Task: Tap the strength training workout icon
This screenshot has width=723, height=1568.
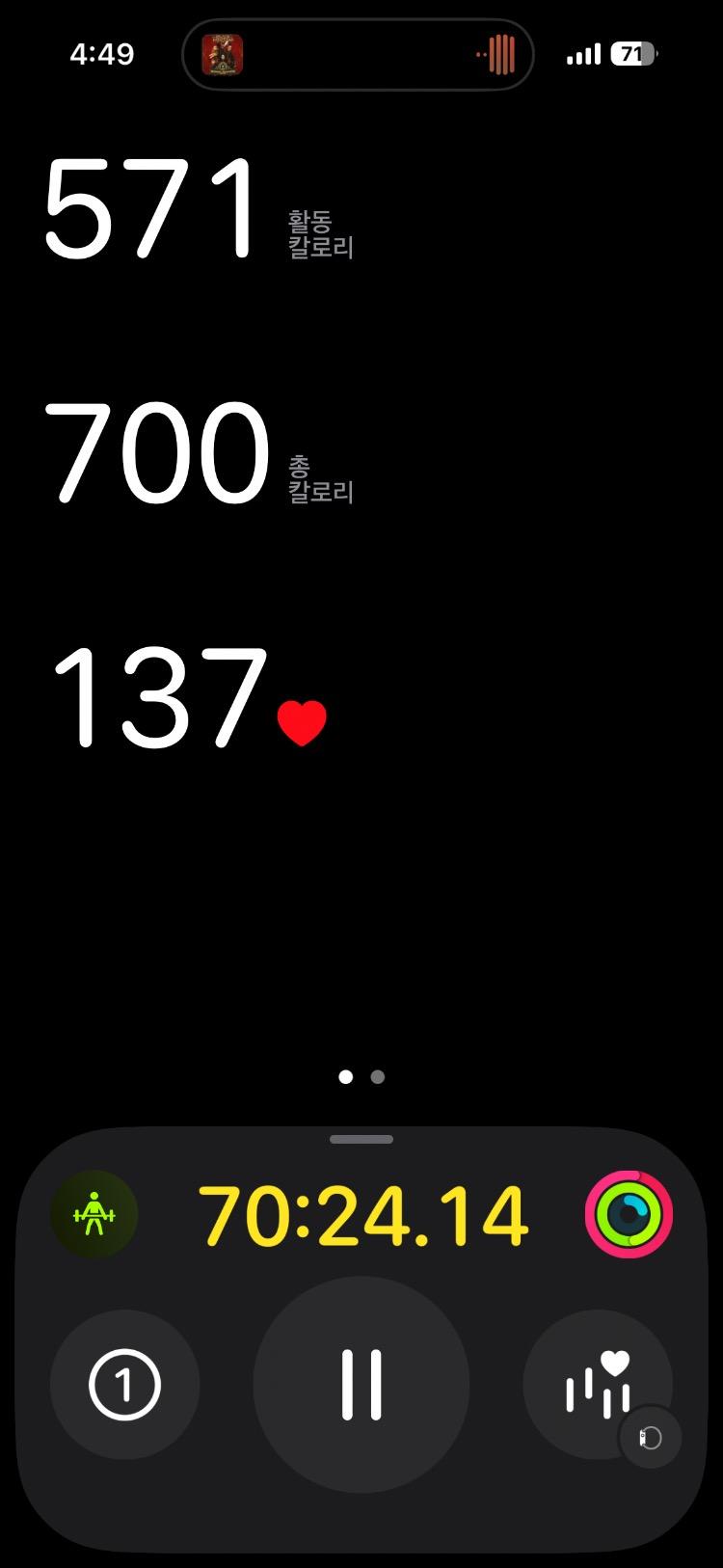Action: pos(94,1214)
